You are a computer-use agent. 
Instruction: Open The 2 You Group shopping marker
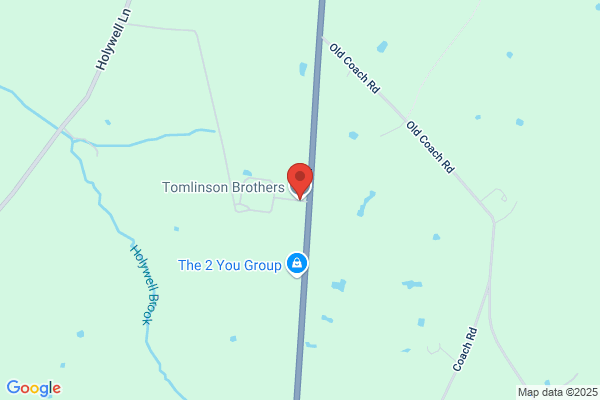pyautogui.click(x=297, y=264)
